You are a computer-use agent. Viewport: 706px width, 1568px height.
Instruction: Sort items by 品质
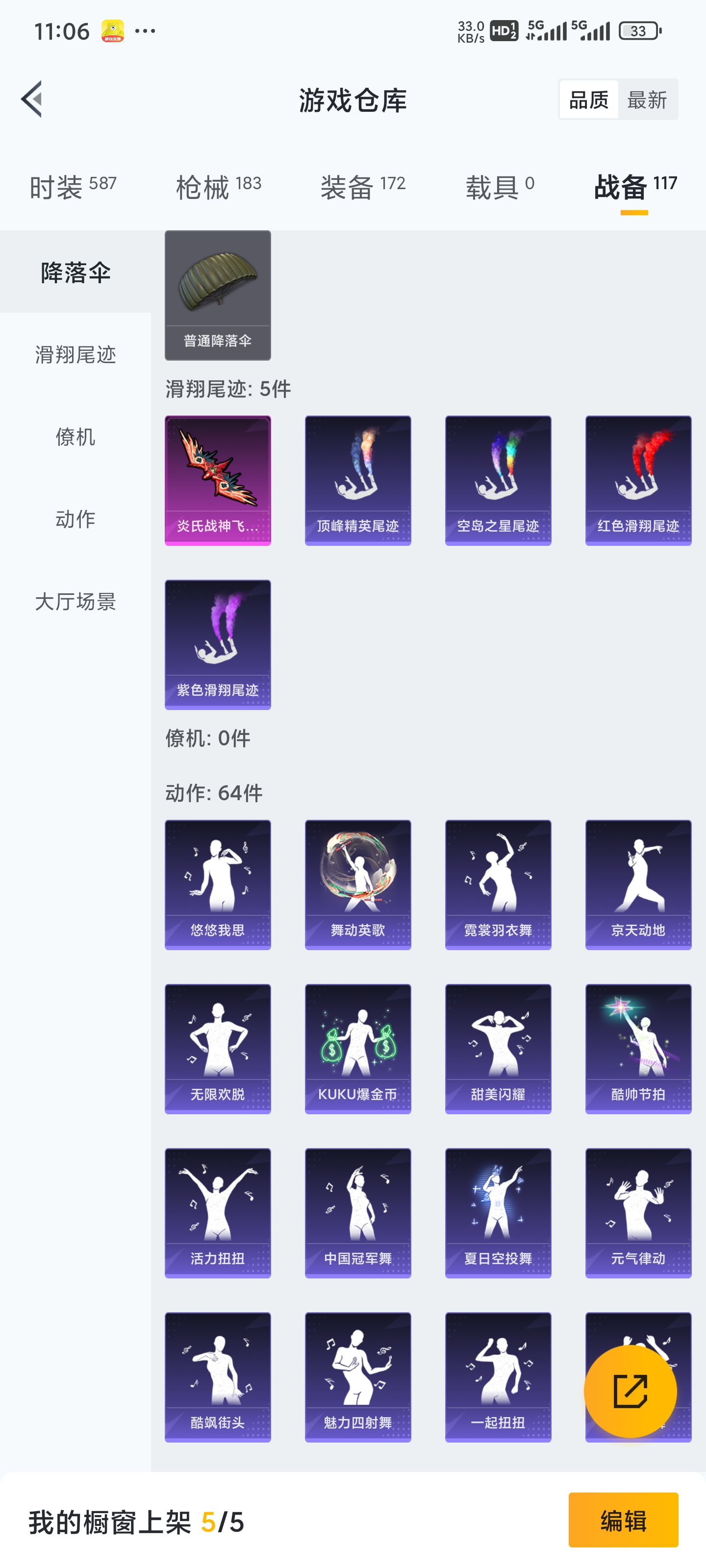[x=588, y=99]
